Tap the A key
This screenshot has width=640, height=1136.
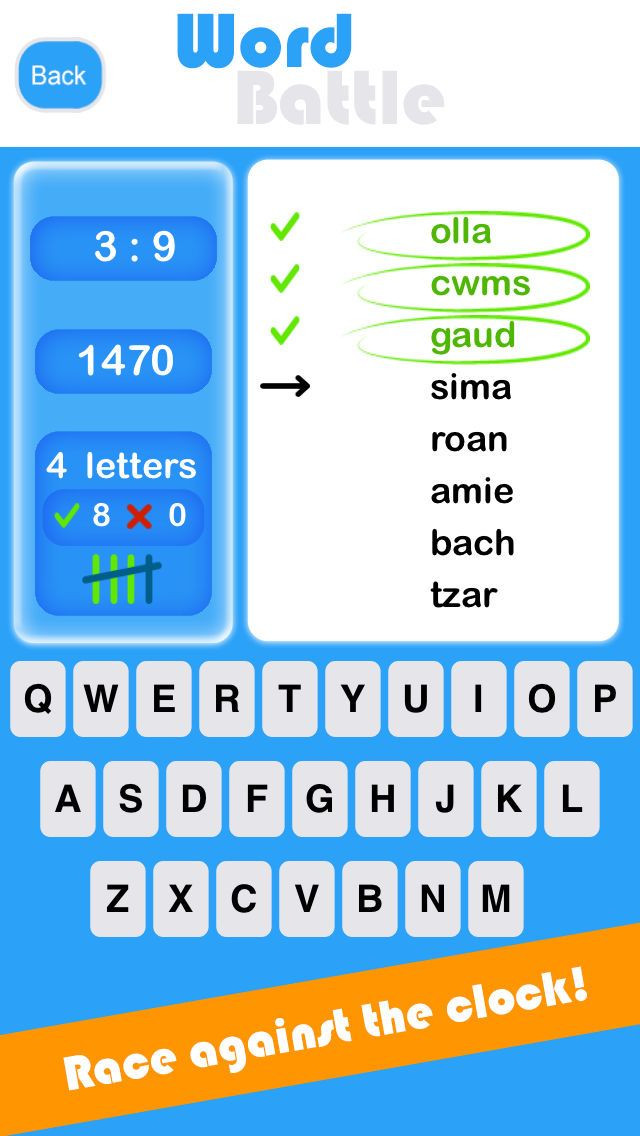tap(68, 799)
